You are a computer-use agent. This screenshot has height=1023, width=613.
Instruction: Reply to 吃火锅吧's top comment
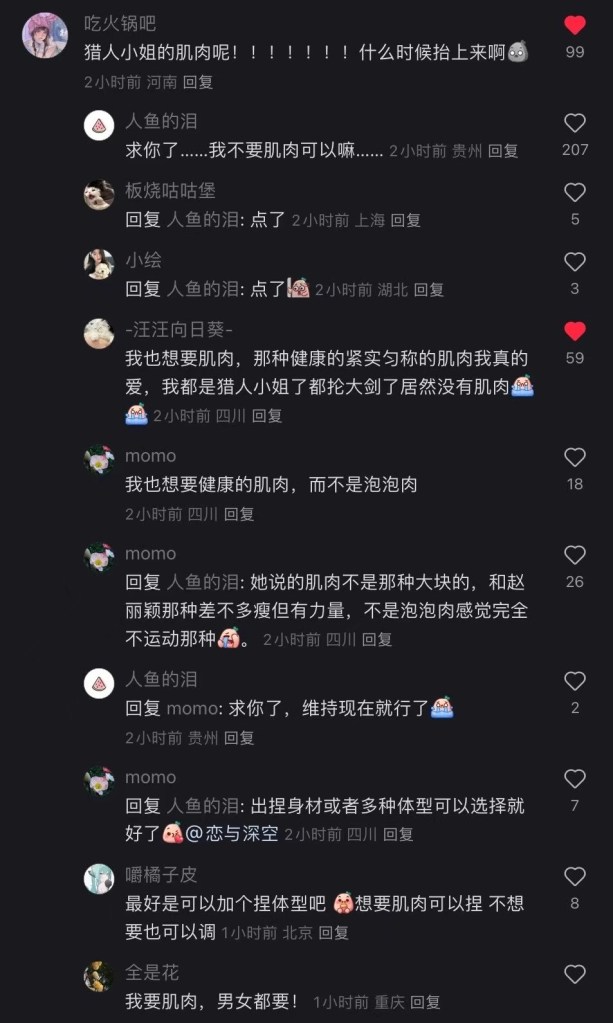click(198, 83)
